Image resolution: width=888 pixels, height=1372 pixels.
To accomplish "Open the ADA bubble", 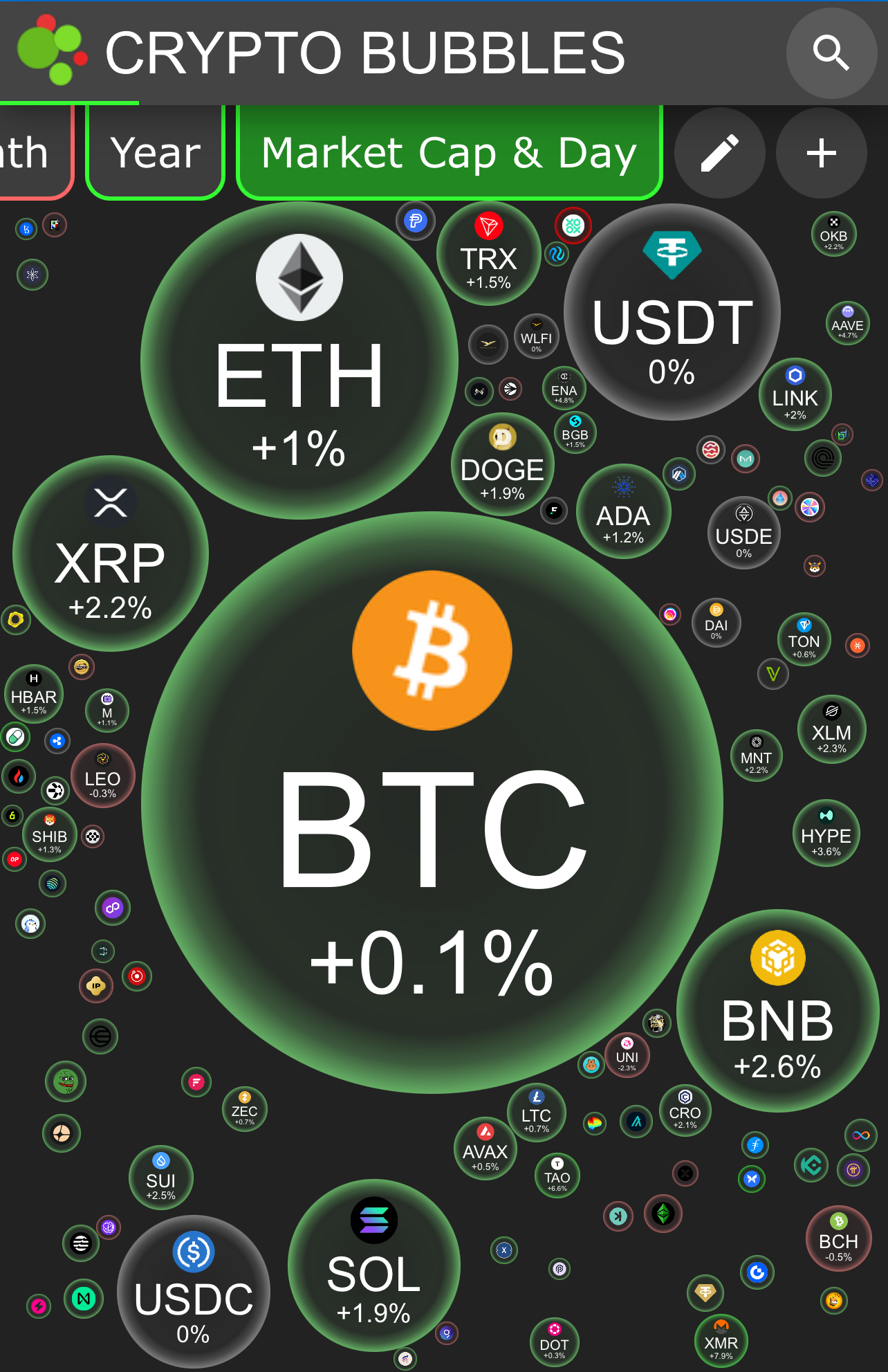I will click(x=624, y=511).
